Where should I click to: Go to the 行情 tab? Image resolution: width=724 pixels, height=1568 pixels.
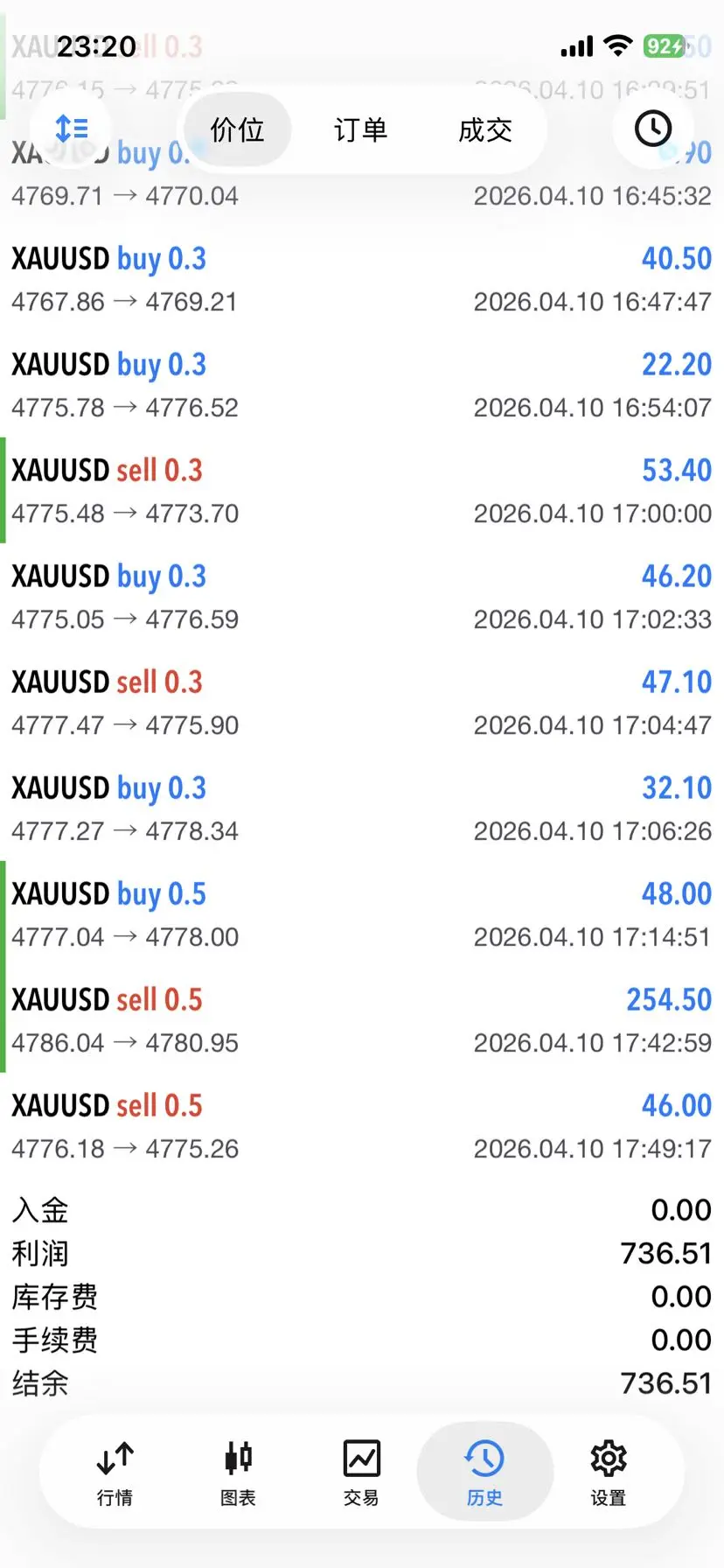click(x=115, y=1473)
